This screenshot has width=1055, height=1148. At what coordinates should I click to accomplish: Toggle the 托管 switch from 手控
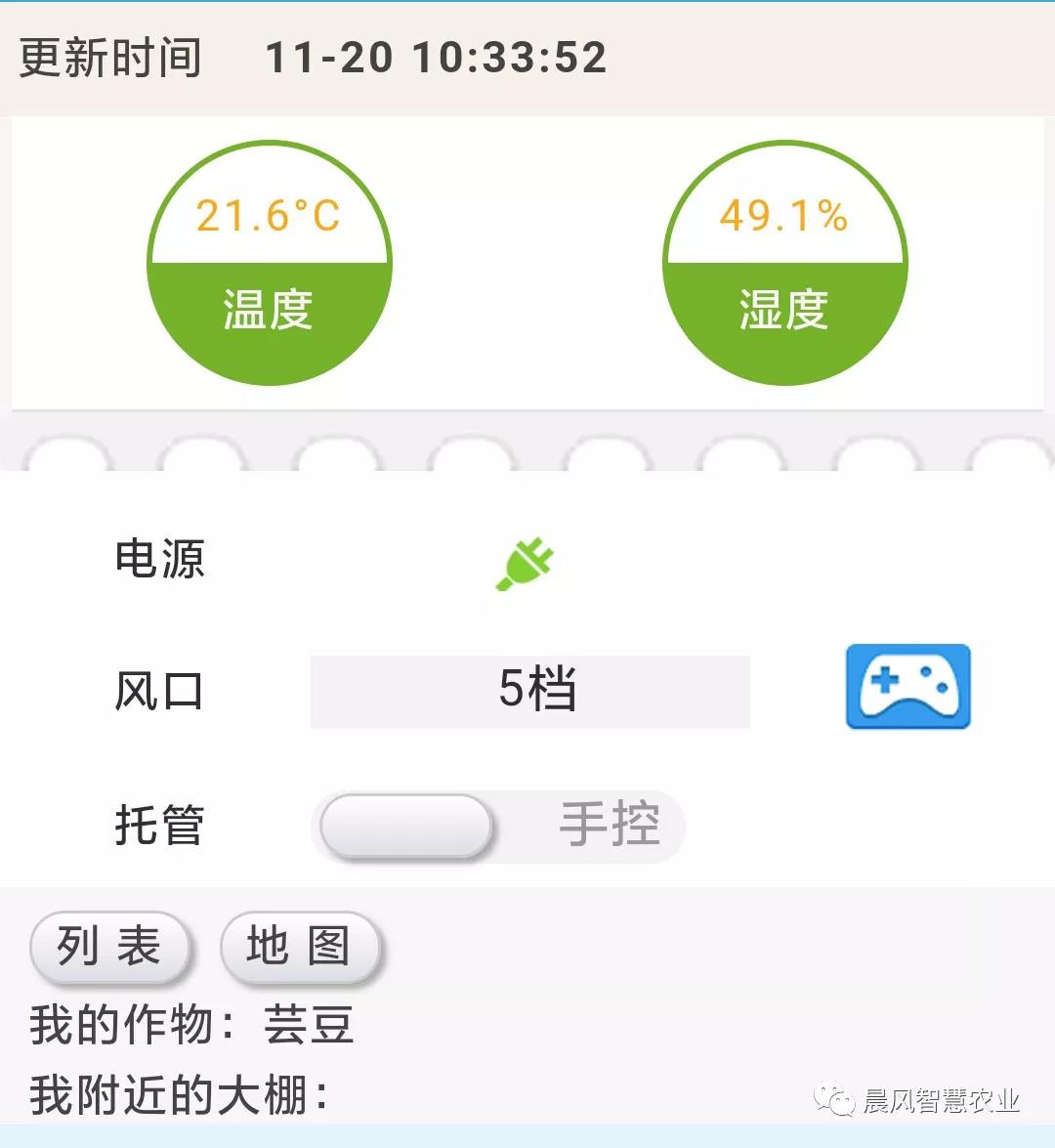tap(498, 827)
